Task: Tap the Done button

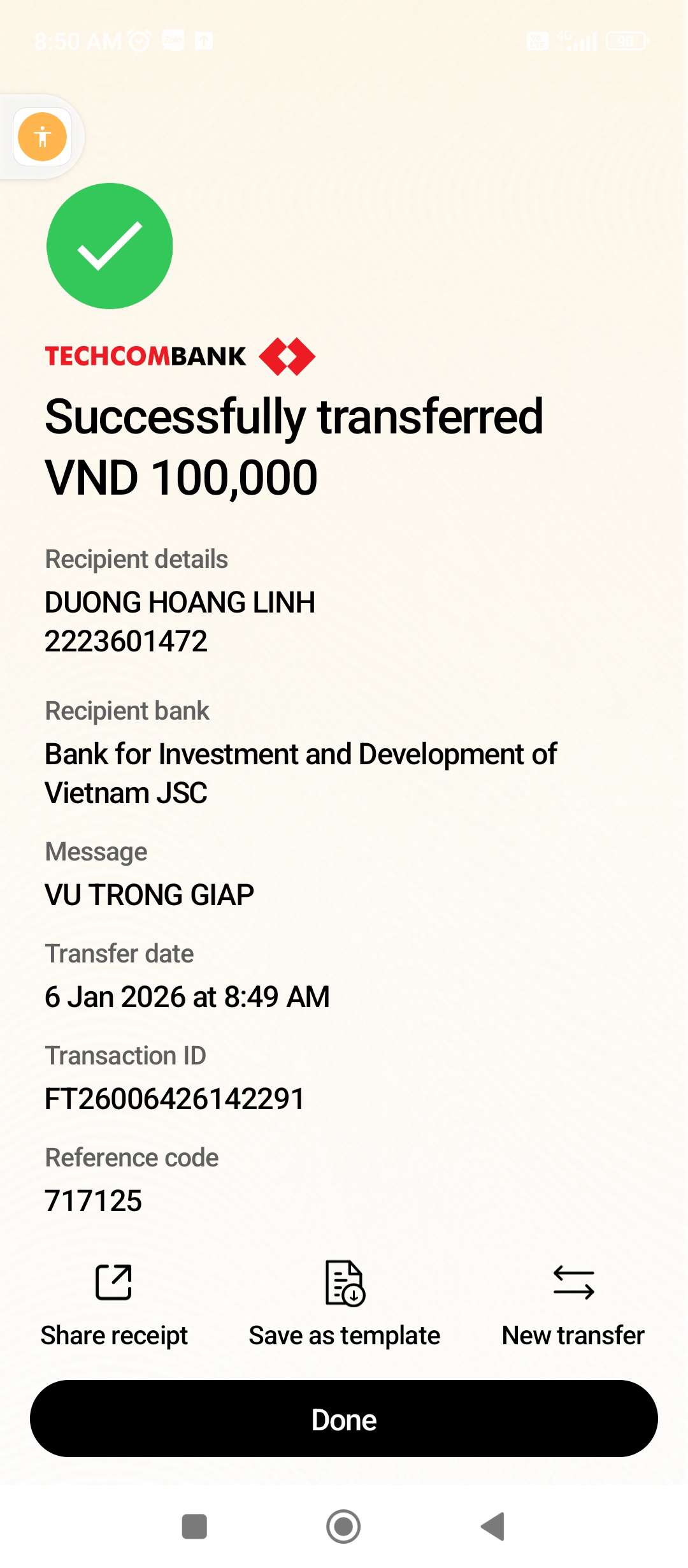Action: [x=344, y=1419]
